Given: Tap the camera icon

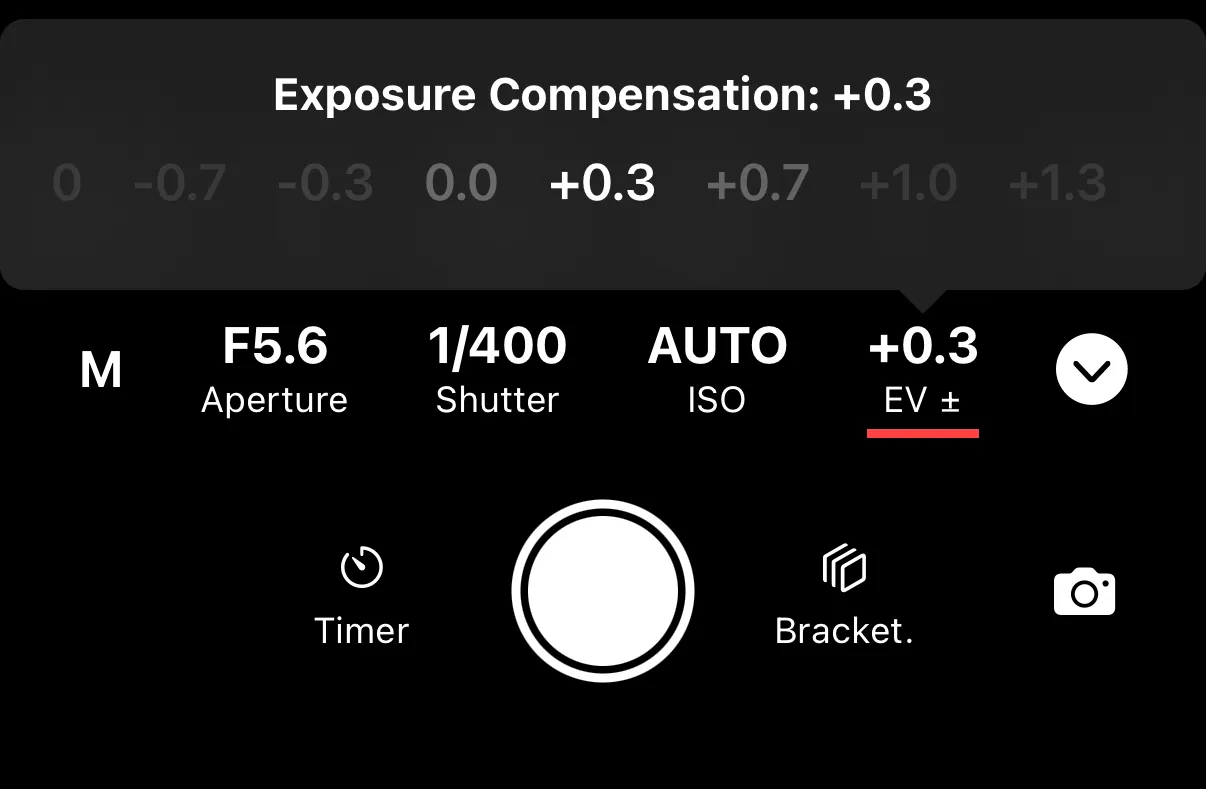Looking at the screenshot, I should pyautogui.click(x=1085, y=592).
